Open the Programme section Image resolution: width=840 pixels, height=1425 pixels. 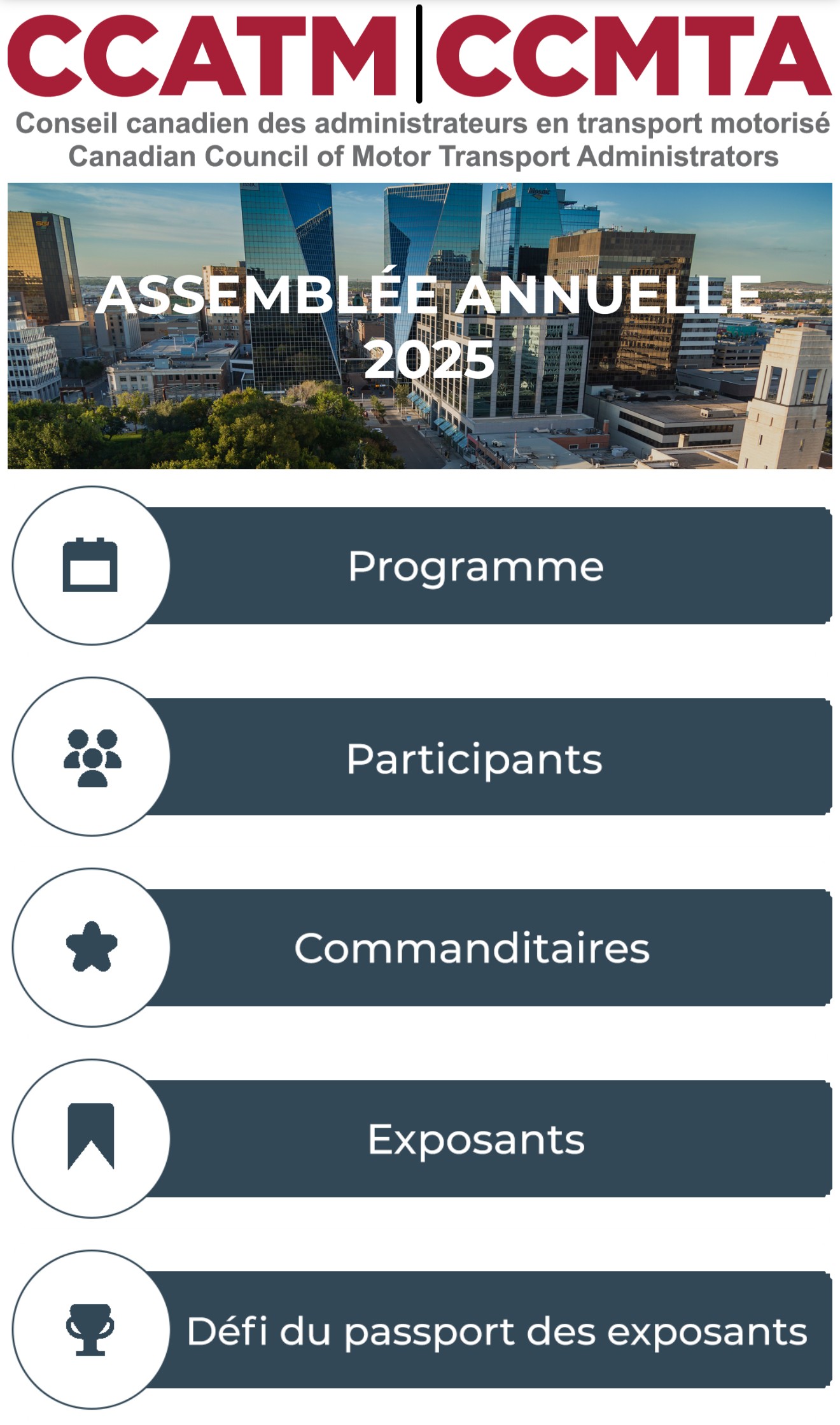pos(423,565)
